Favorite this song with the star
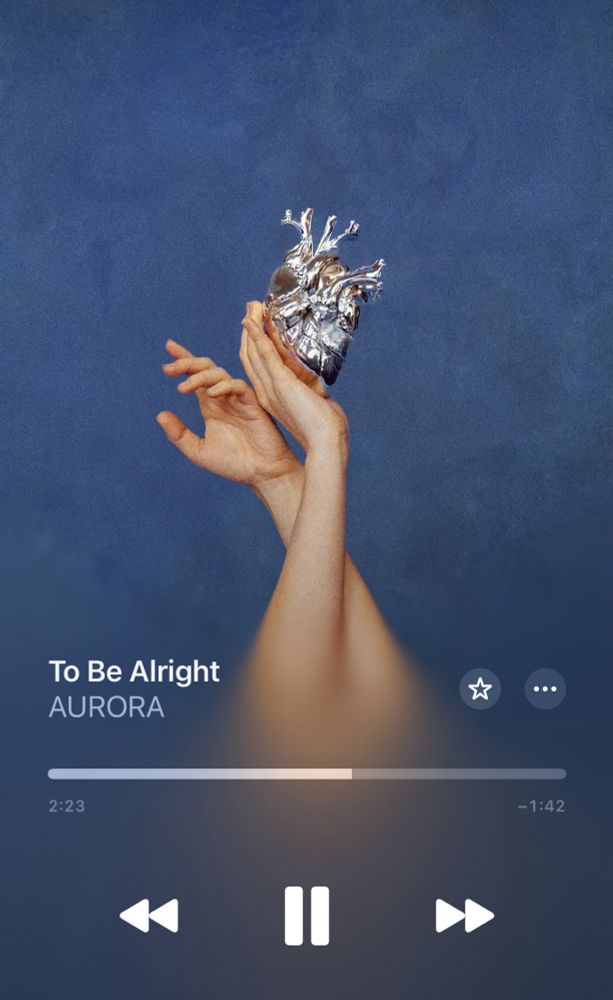 click(x=480, y=689)
